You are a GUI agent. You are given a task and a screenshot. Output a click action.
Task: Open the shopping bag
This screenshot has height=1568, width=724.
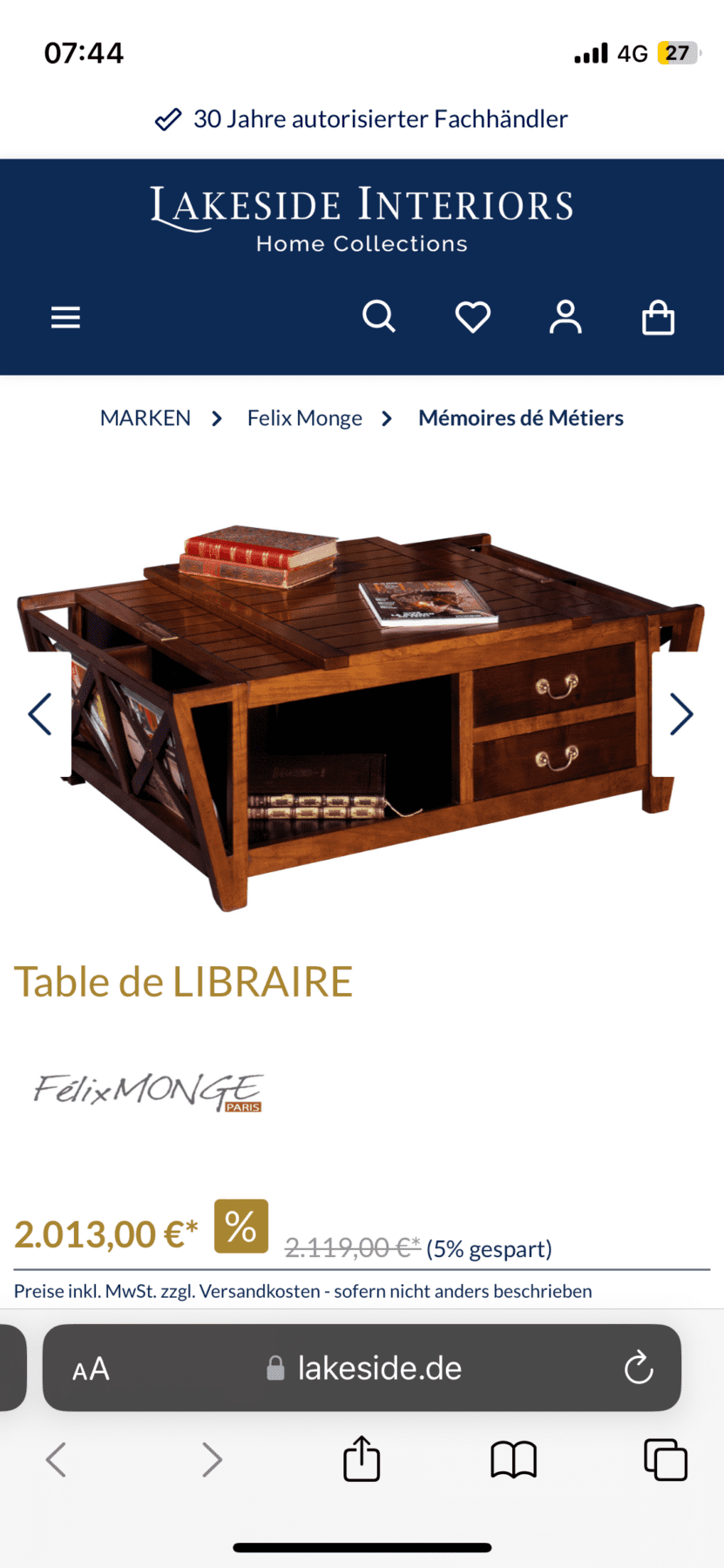658,317
